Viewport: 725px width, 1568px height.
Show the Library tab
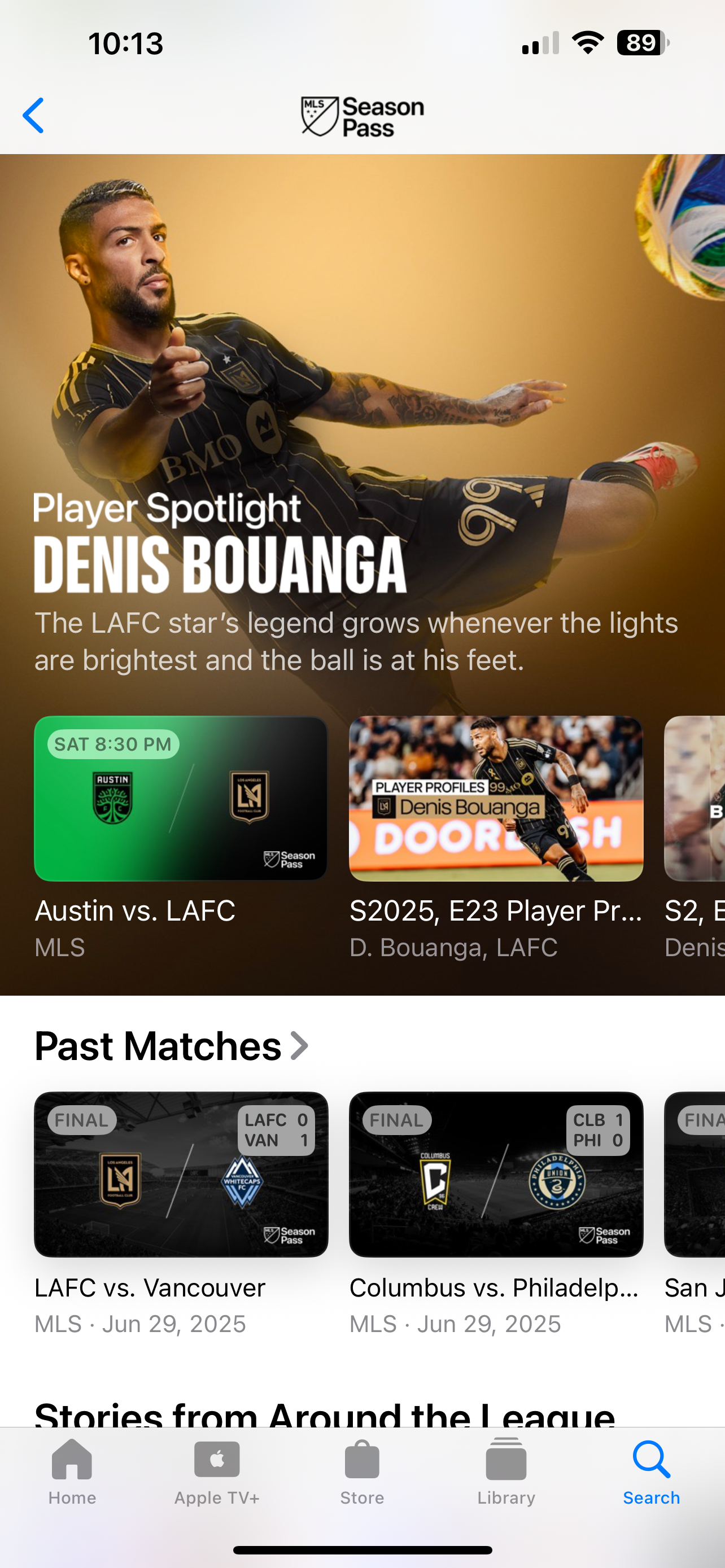pyautogui.click(x=506, y=1470)
